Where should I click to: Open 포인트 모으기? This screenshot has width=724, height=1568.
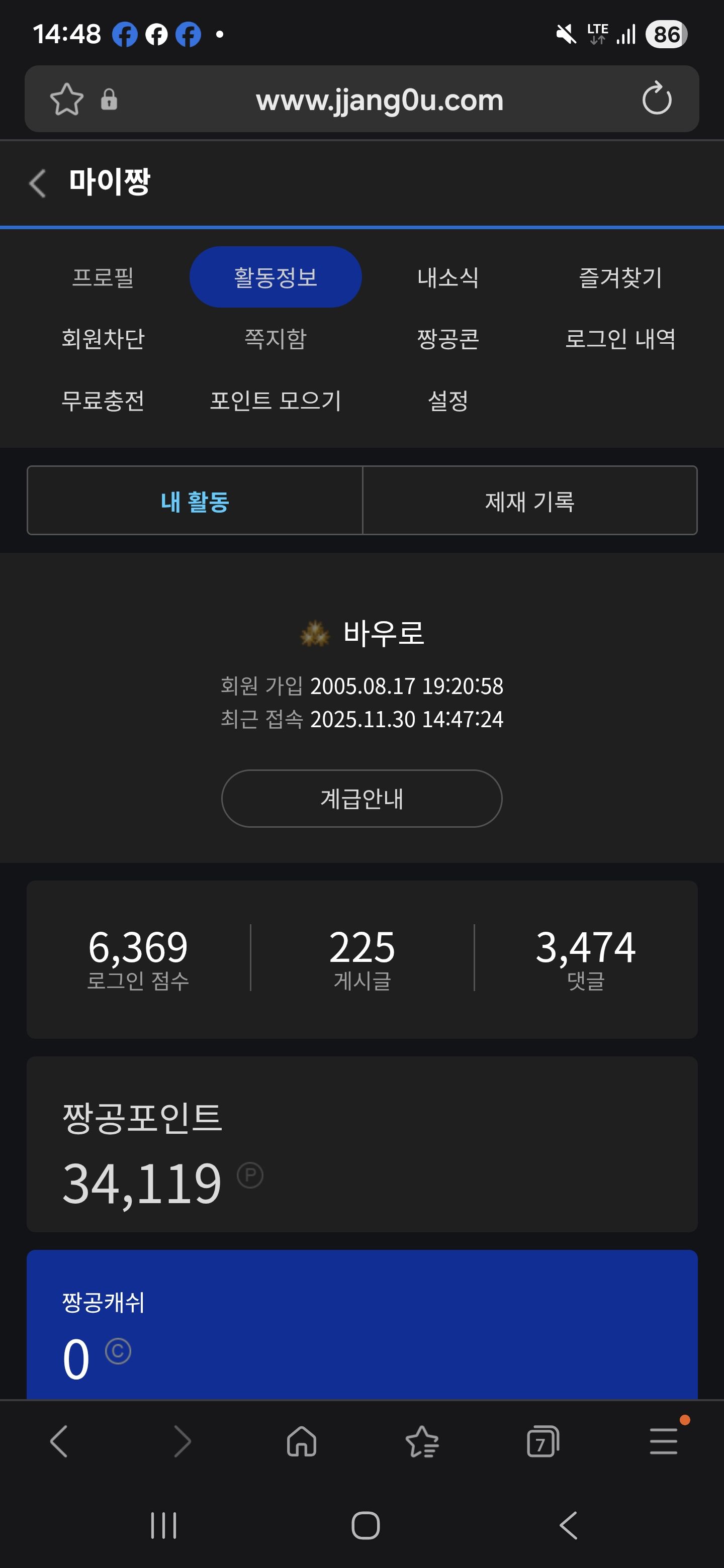[x=275, y=401]
